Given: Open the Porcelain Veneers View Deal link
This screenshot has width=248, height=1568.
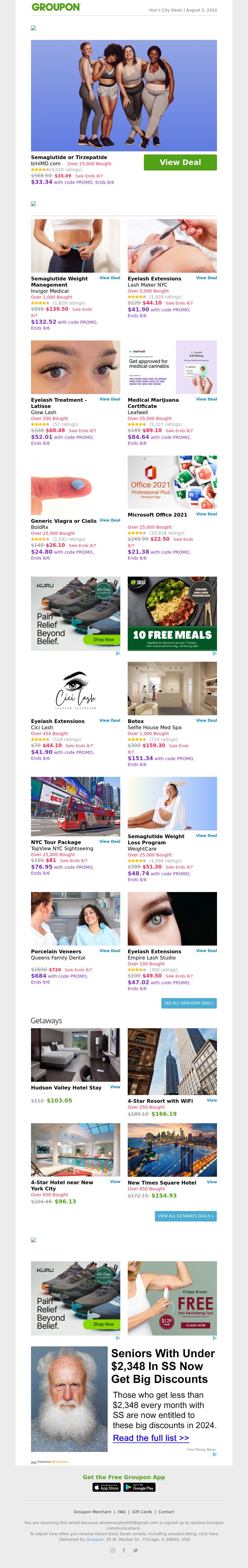Looking at the screenshot, I should tap(110, 951).
